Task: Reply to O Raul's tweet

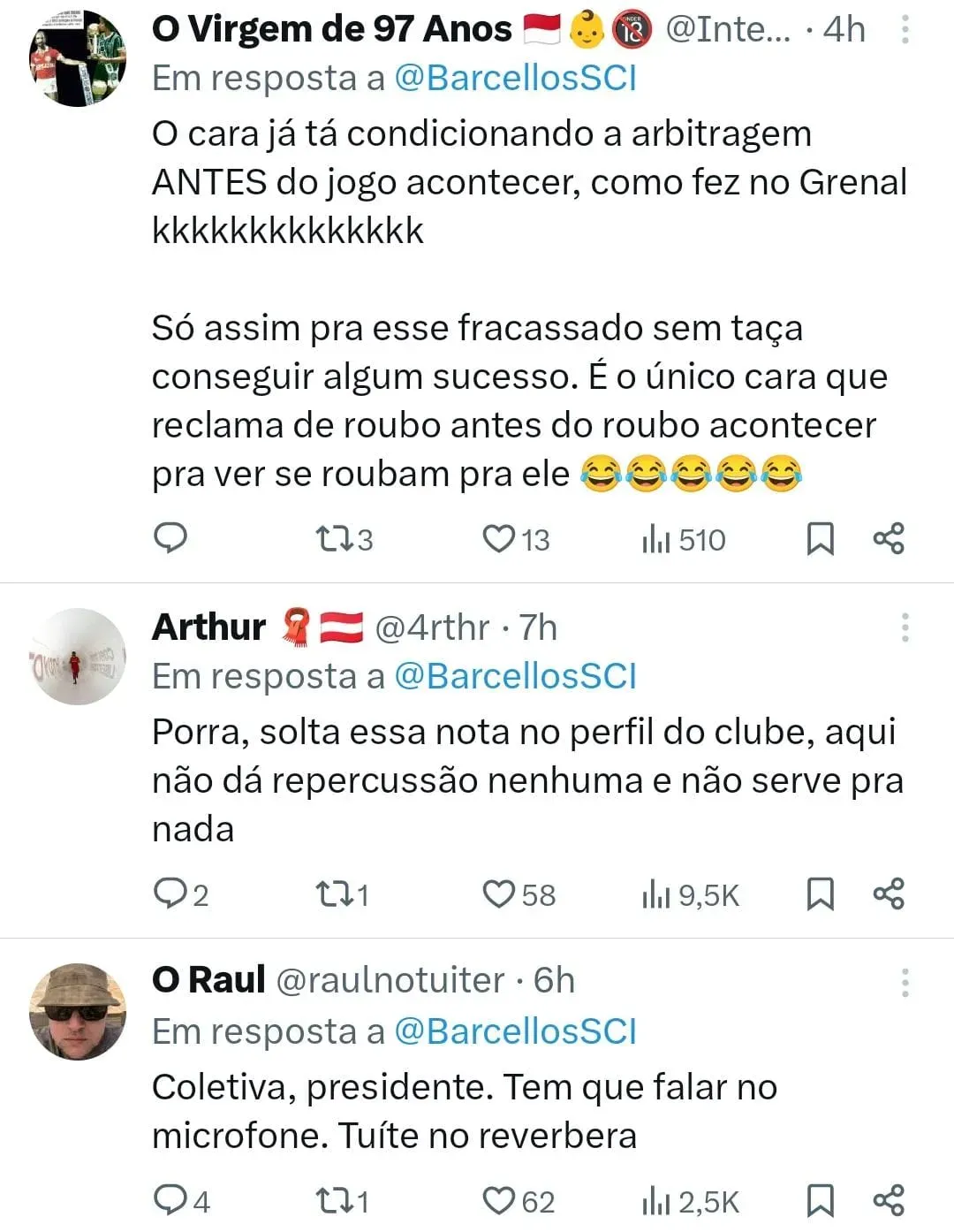Action: click(169, 1200)
